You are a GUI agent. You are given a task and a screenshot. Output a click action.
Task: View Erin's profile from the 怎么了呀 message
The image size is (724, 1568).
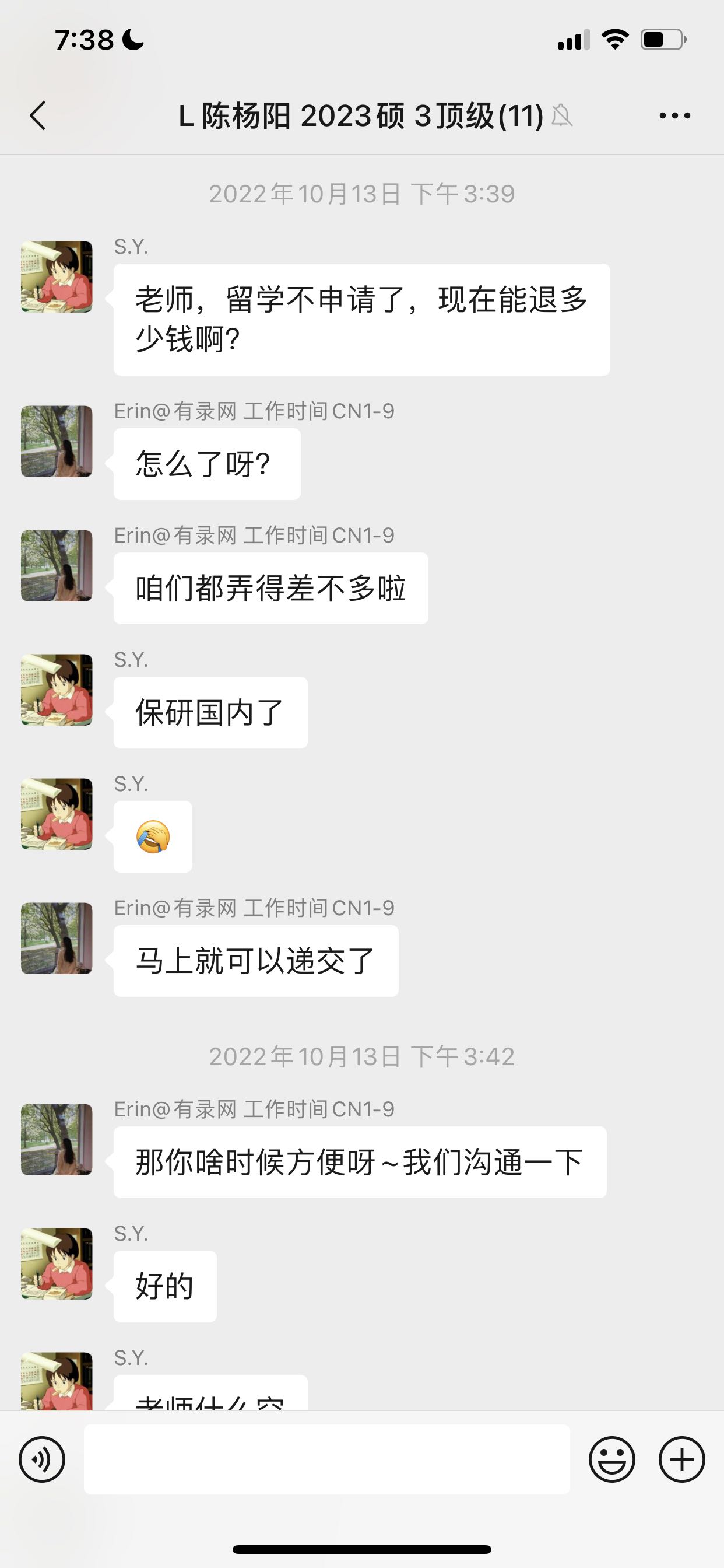point(57,442)
